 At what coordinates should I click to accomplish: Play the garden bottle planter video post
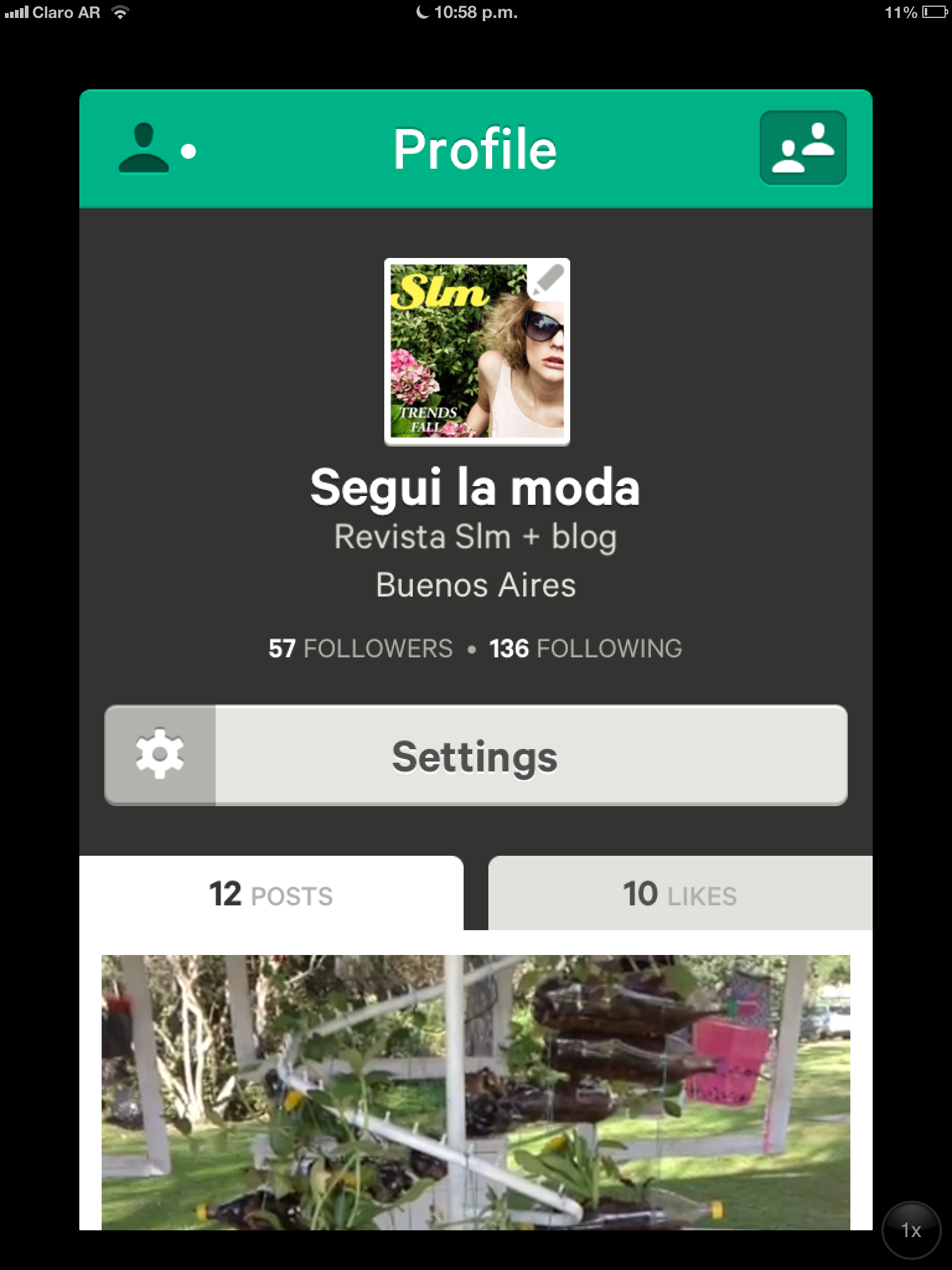(x=475, y=1091)
